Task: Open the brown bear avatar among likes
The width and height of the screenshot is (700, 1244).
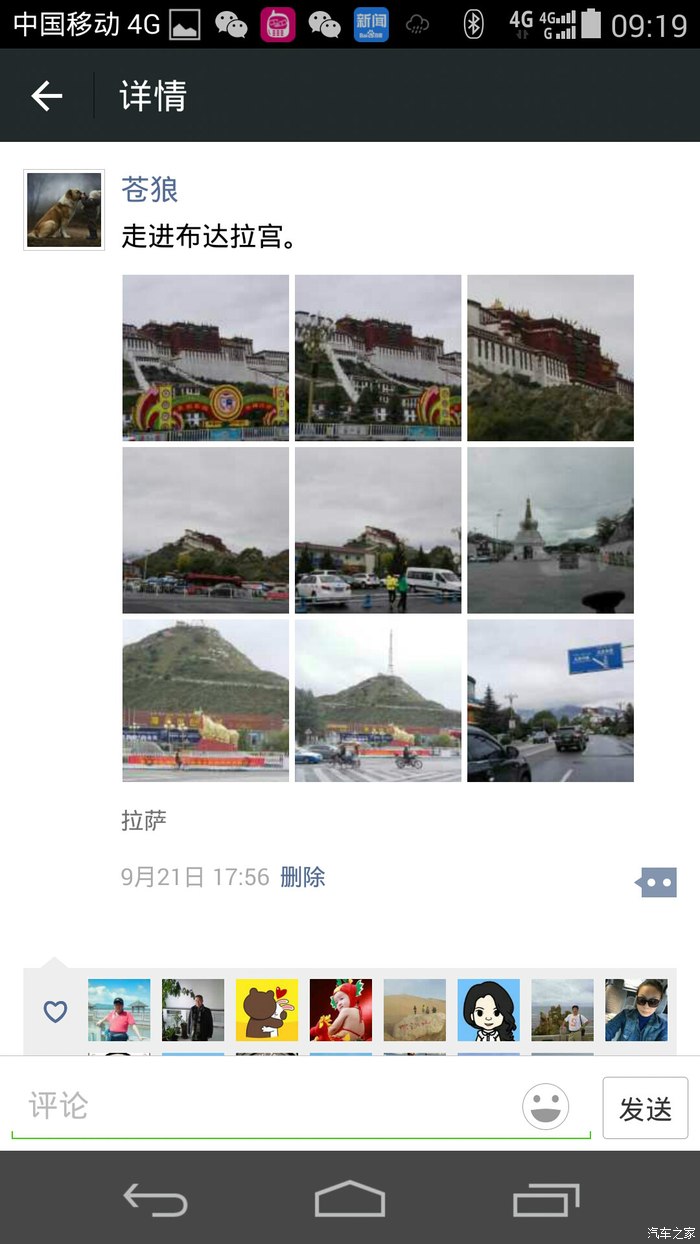Action: (267, 1010)
